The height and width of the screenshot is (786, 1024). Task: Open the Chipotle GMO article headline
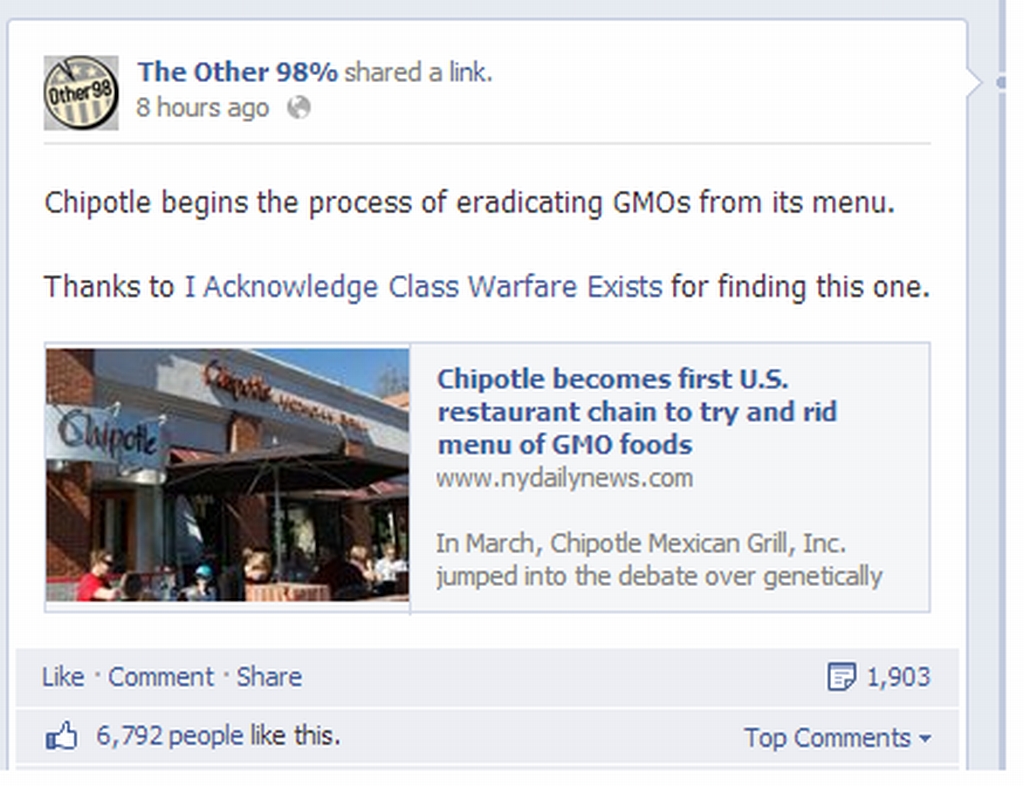click(637, 411)
